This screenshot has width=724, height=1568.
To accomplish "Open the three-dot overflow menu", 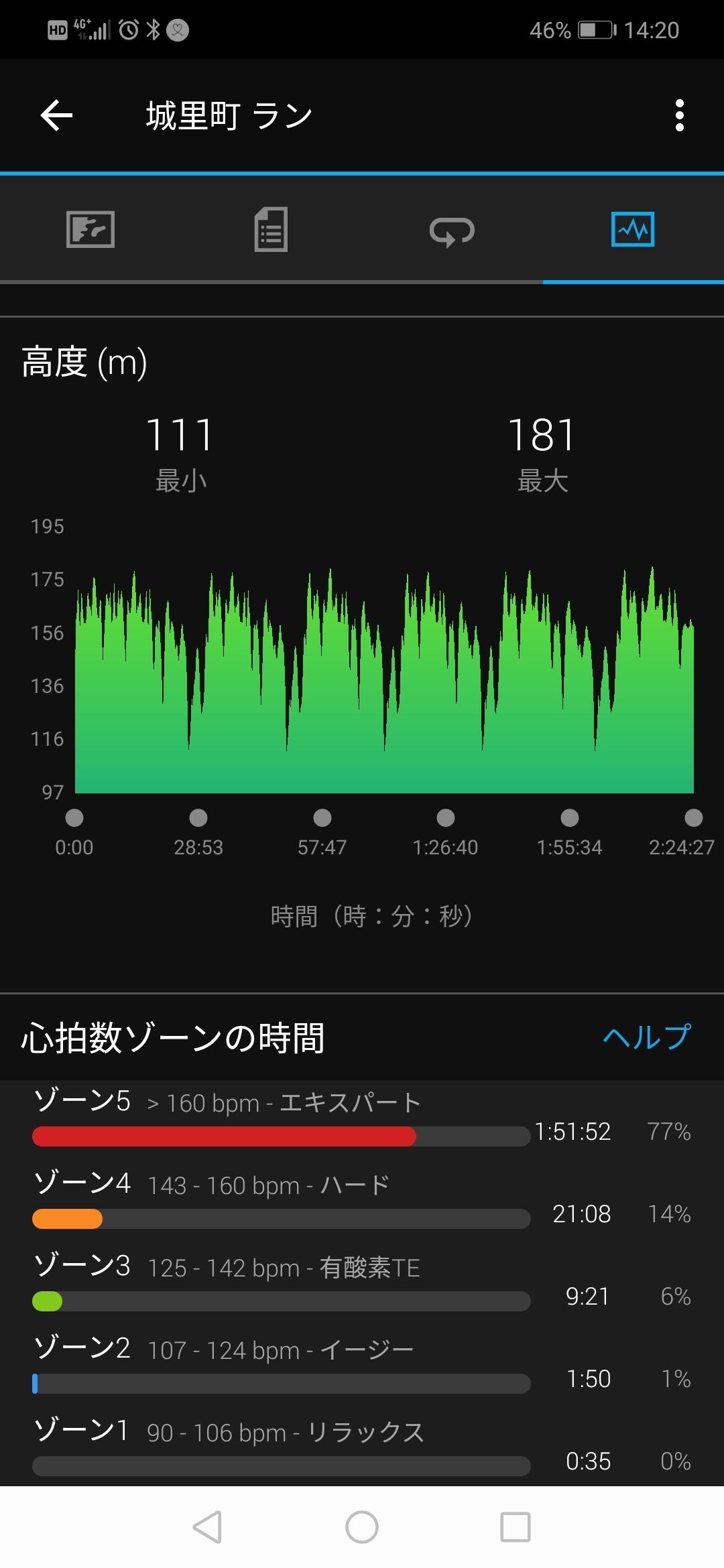I will pos(679,115).
